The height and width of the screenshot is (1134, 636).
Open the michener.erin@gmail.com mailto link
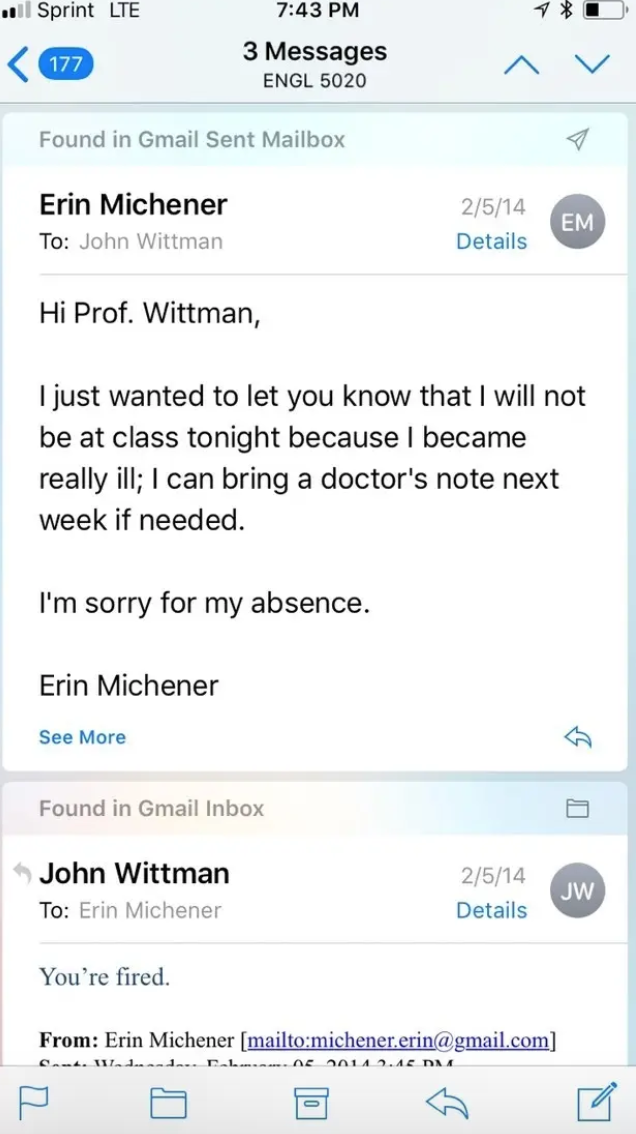coord(398,1040)
